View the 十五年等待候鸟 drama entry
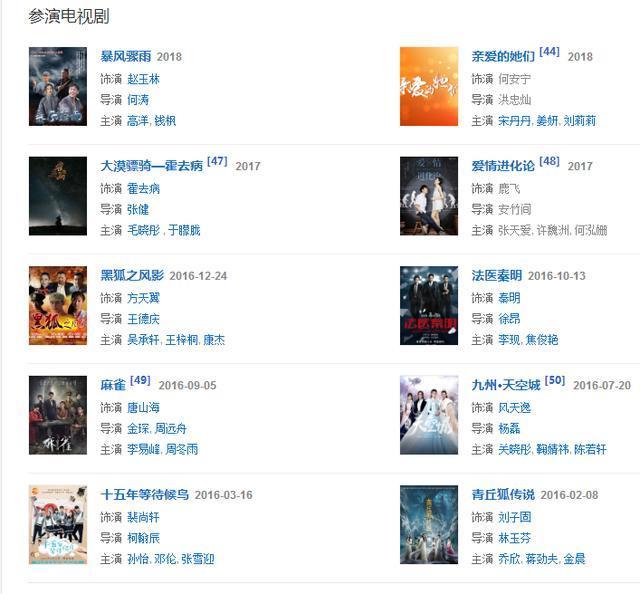Screen dimensions: 640x594 pyautogui.click(x=145, y=494)
